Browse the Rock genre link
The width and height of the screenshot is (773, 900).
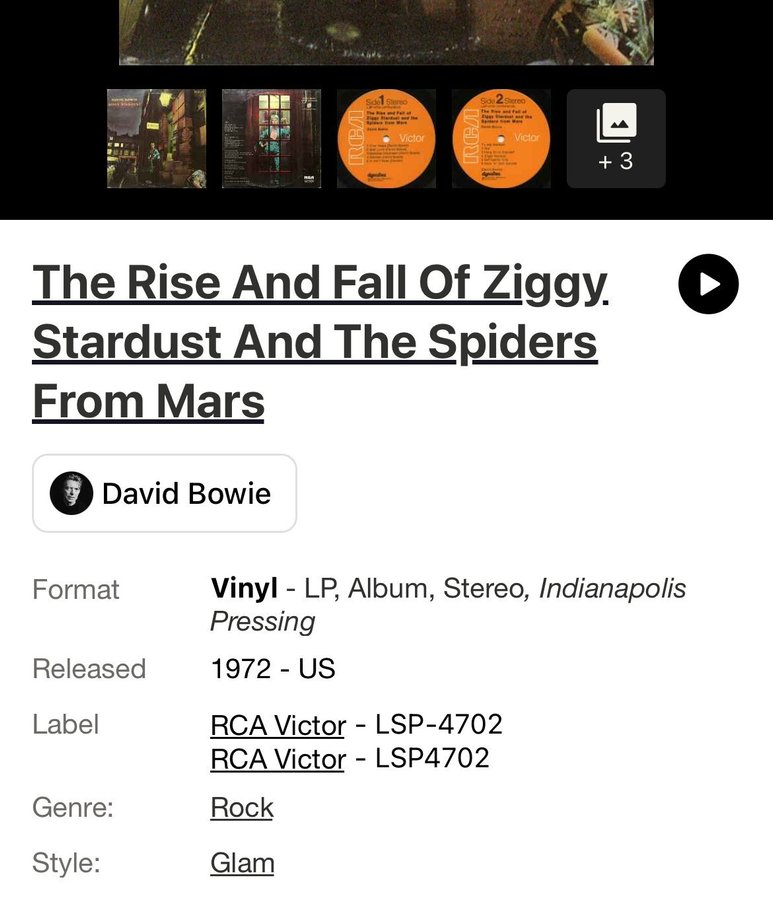(241, 808)
